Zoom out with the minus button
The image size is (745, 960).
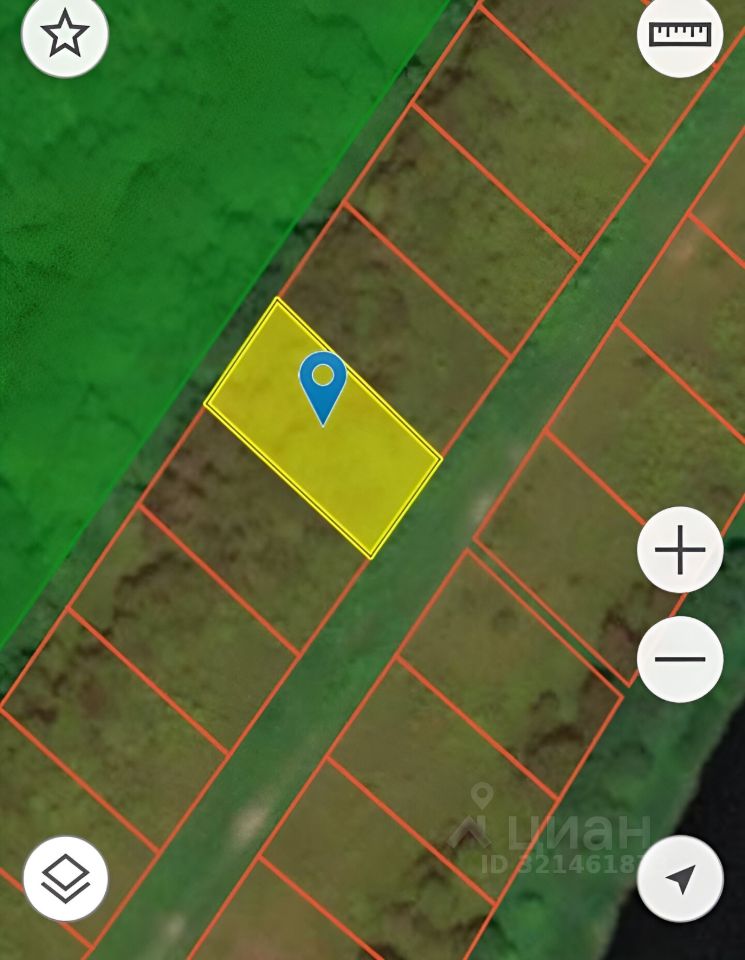(680, 659)
